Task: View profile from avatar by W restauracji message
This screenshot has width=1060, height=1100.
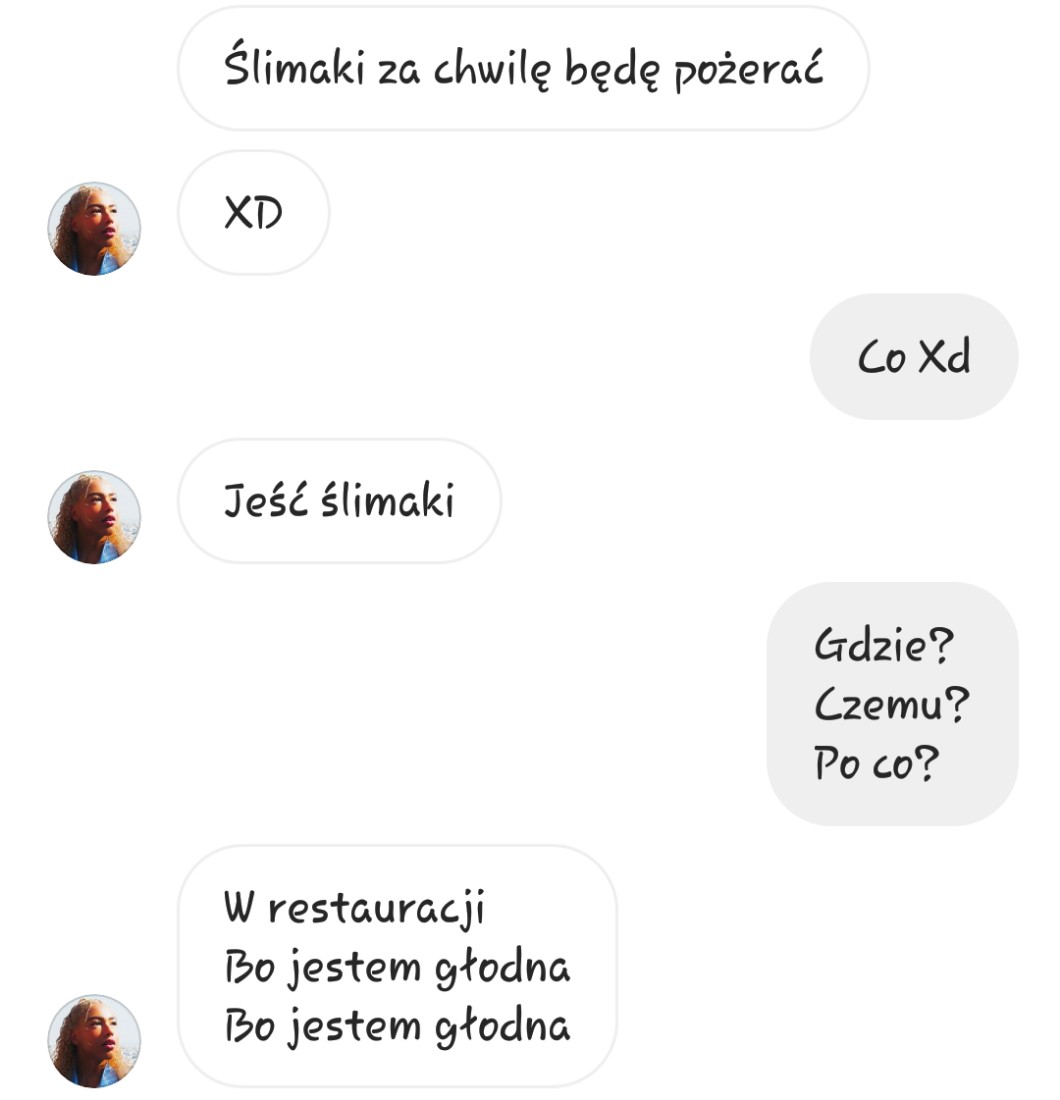Action: point(94,1040)
